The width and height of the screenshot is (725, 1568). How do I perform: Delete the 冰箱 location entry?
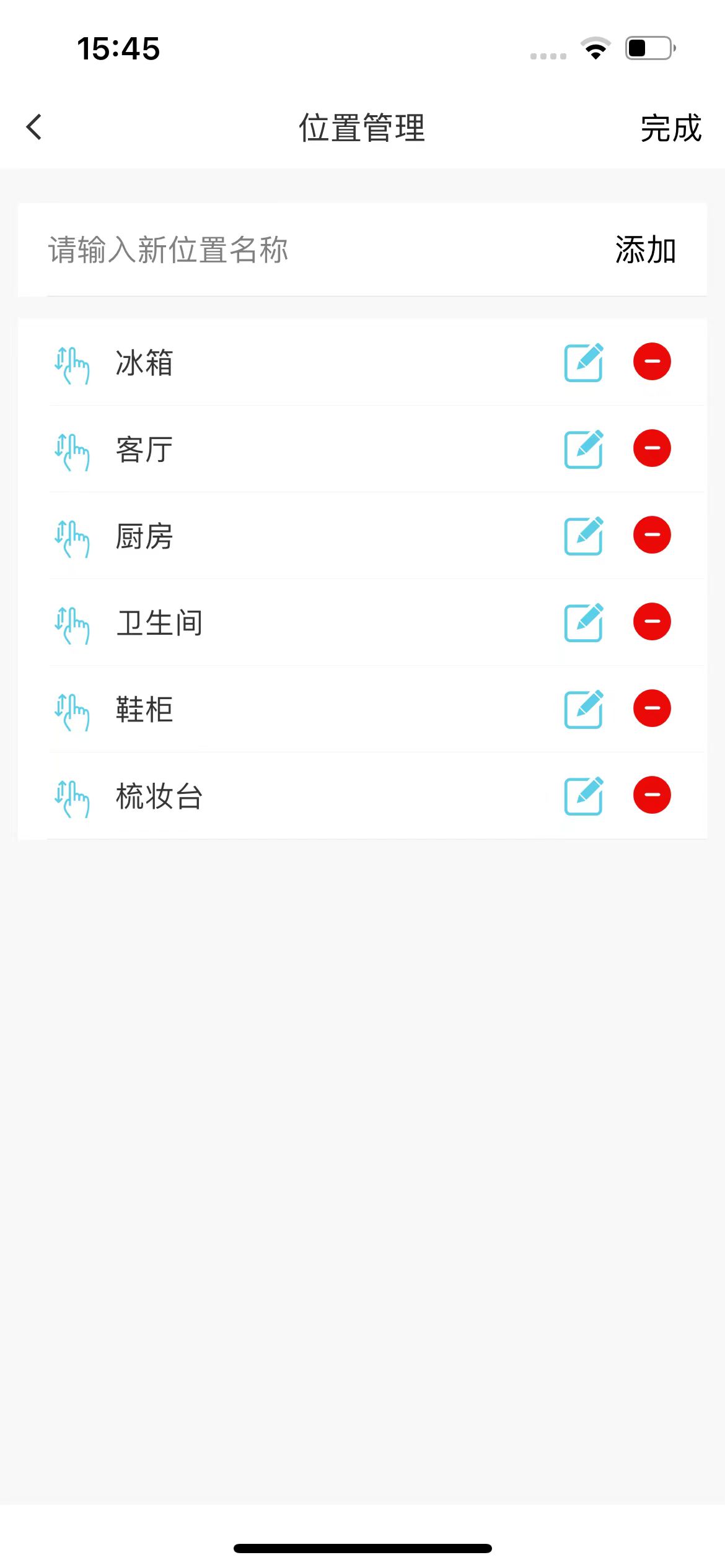tap(652, 363)
